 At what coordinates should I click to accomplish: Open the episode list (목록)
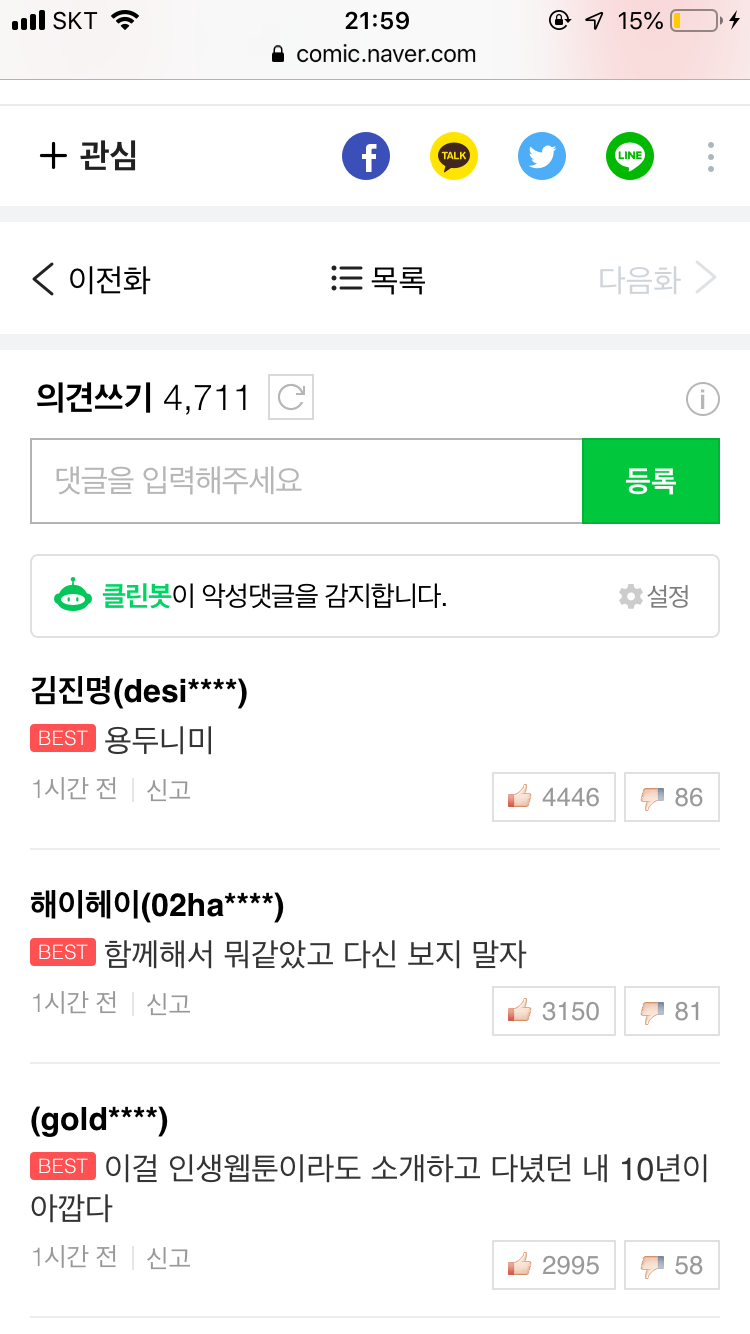click(378, 279)
